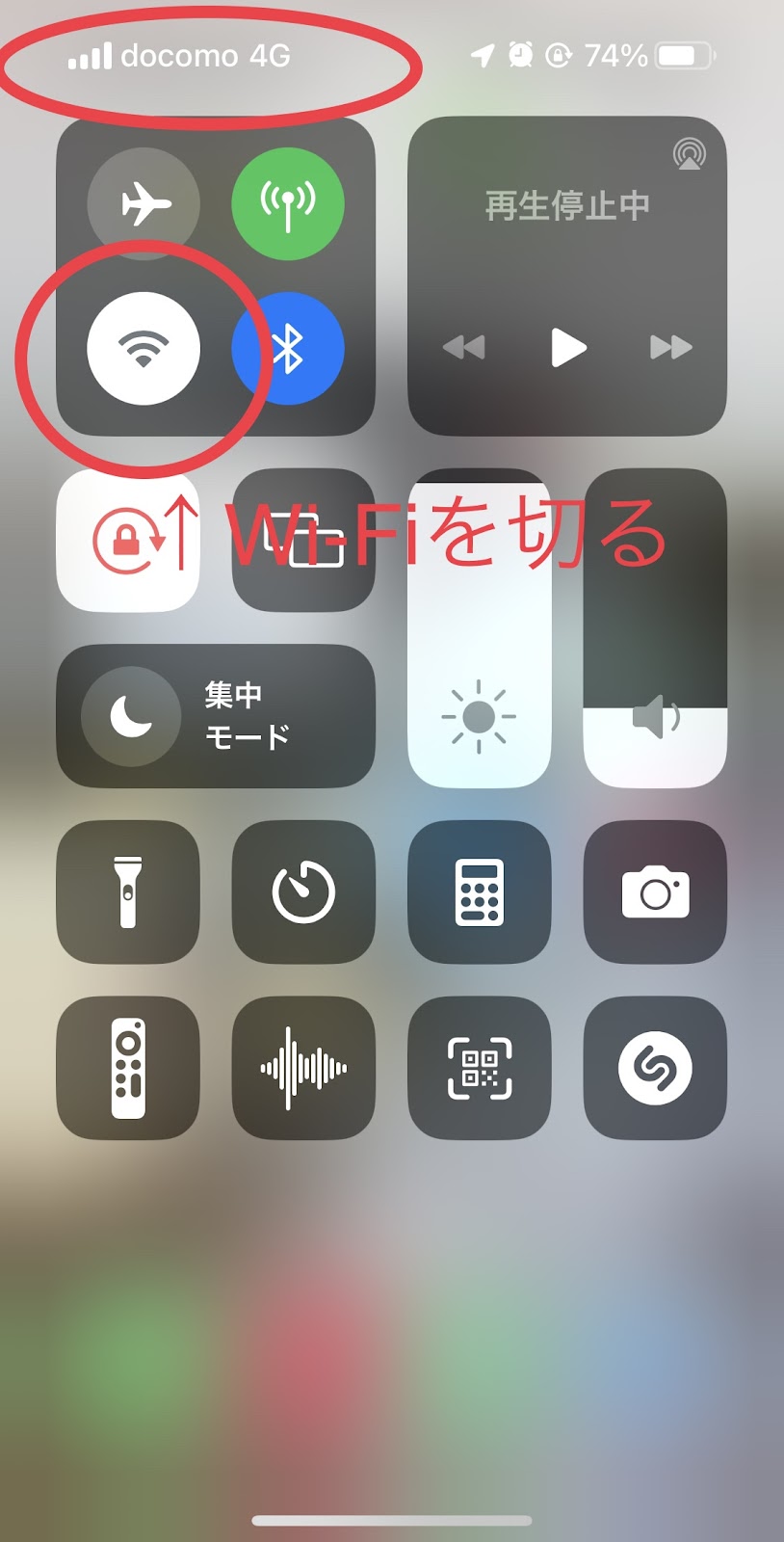Launch the calculator
Screen dimensions: 784x1542
480,891
